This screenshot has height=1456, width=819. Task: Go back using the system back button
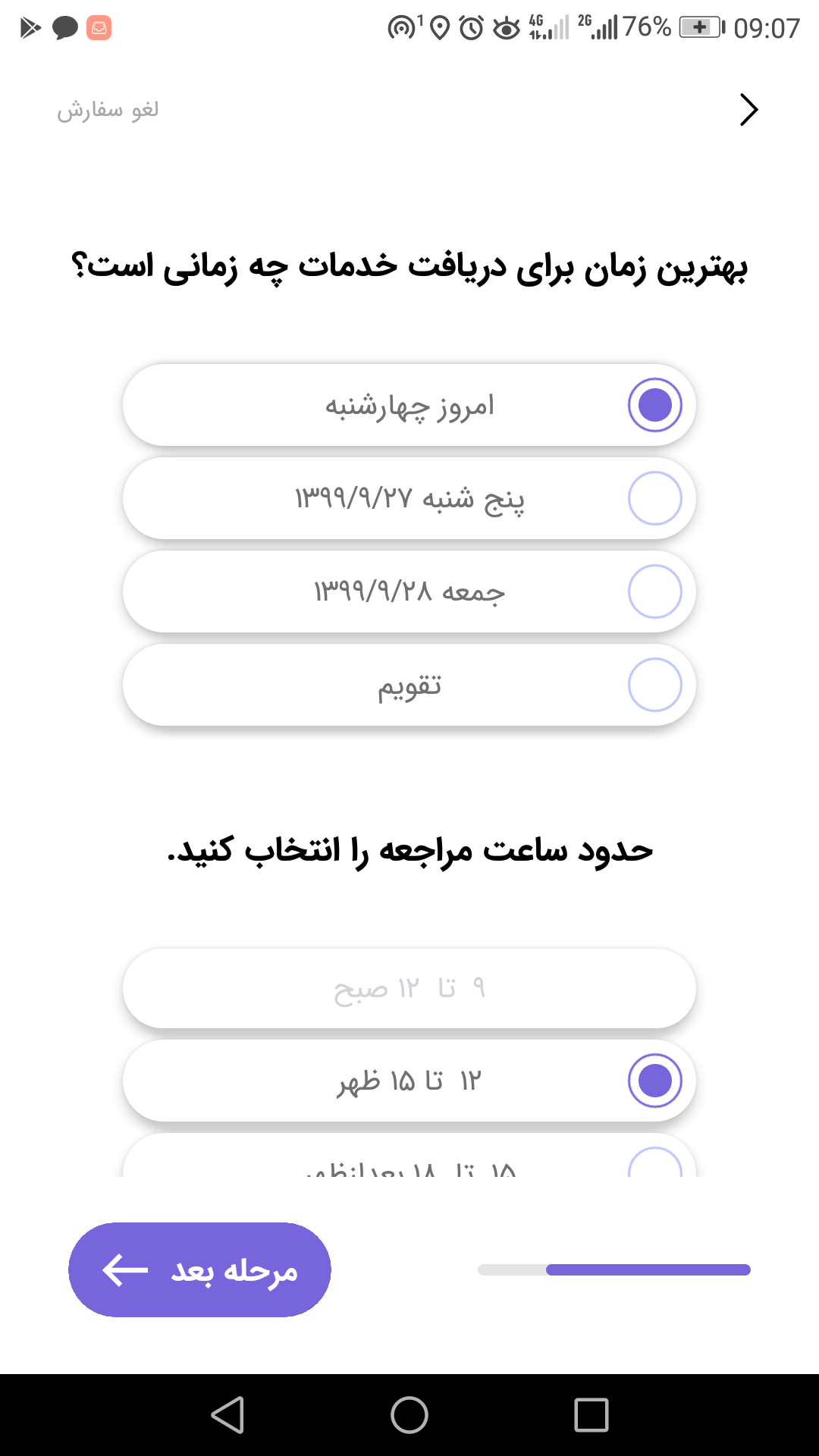pyautogui.click(x=227, y=1415)
